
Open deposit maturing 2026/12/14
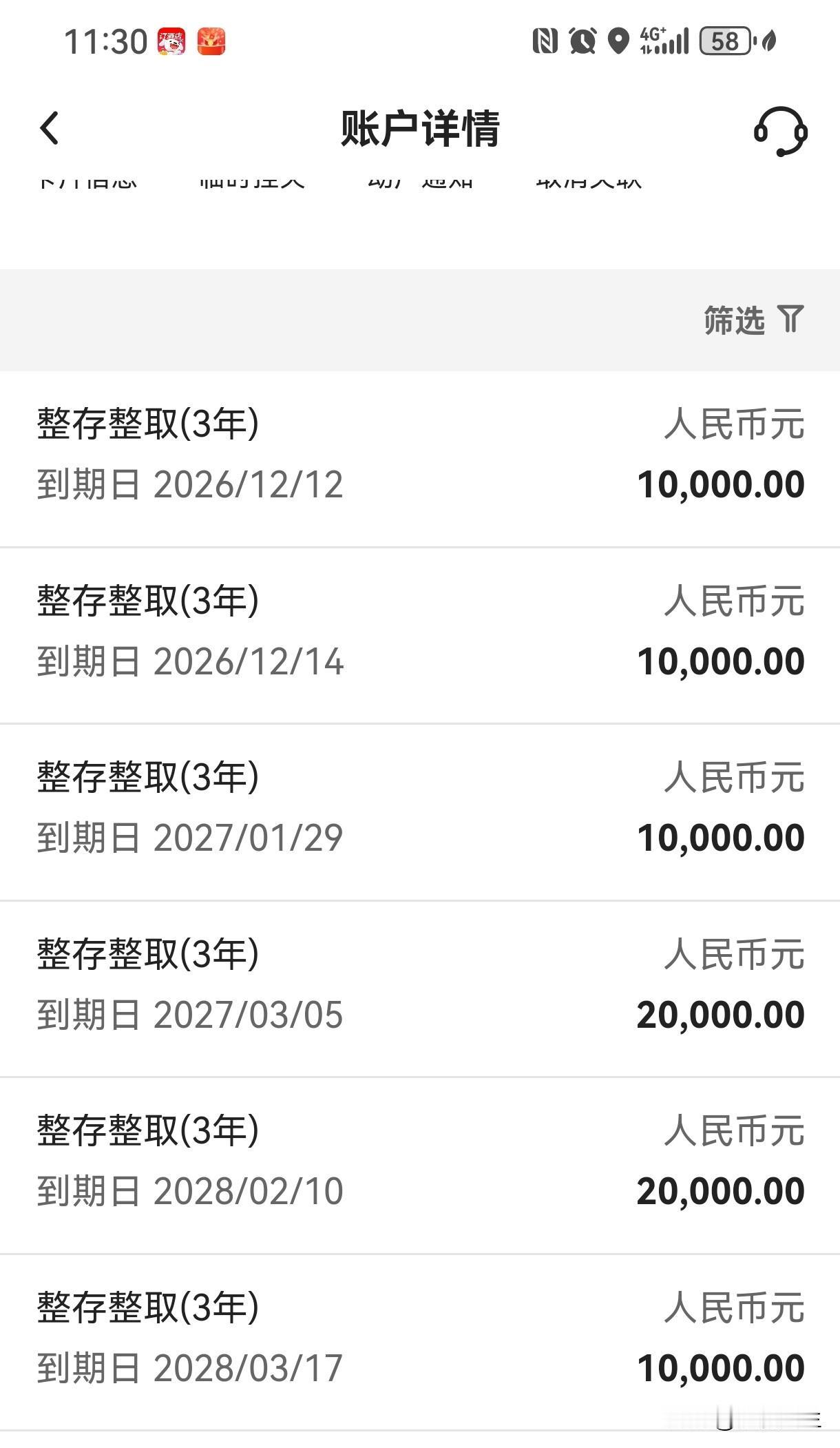coord(420,636)
